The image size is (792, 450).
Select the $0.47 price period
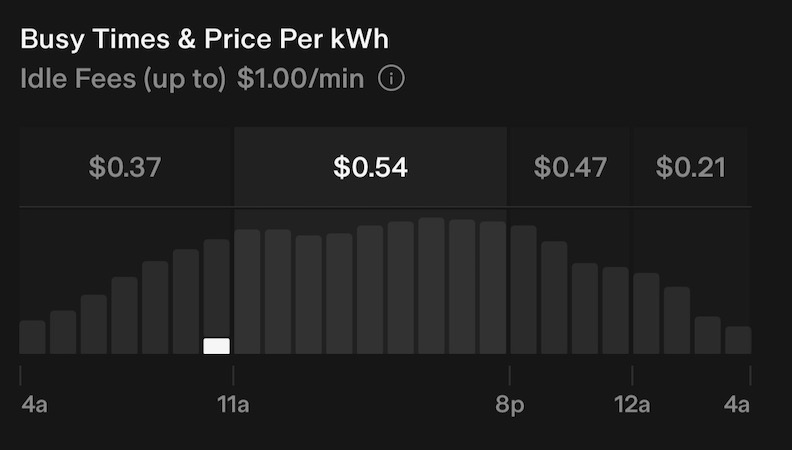(570, 167)
